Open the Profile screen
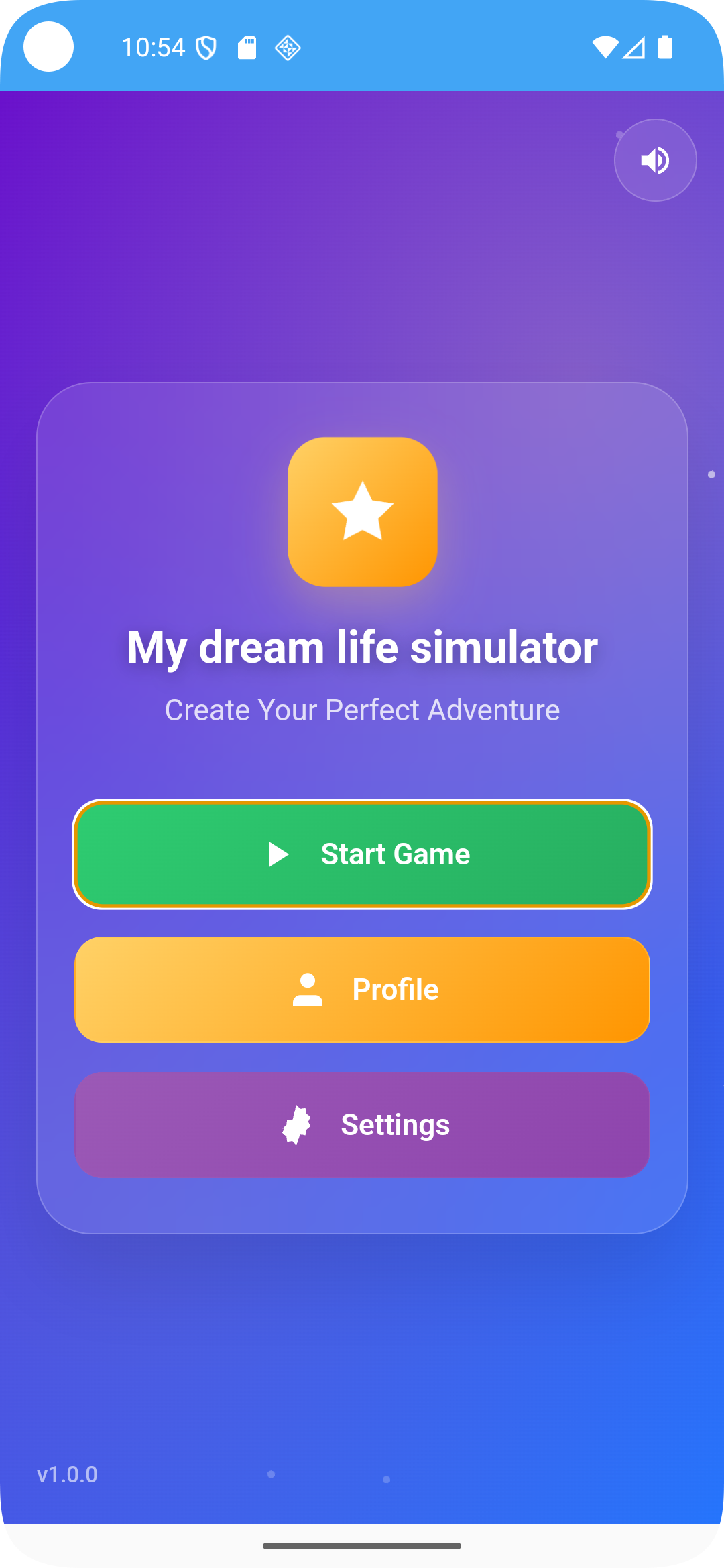 (x=362, y=990)
